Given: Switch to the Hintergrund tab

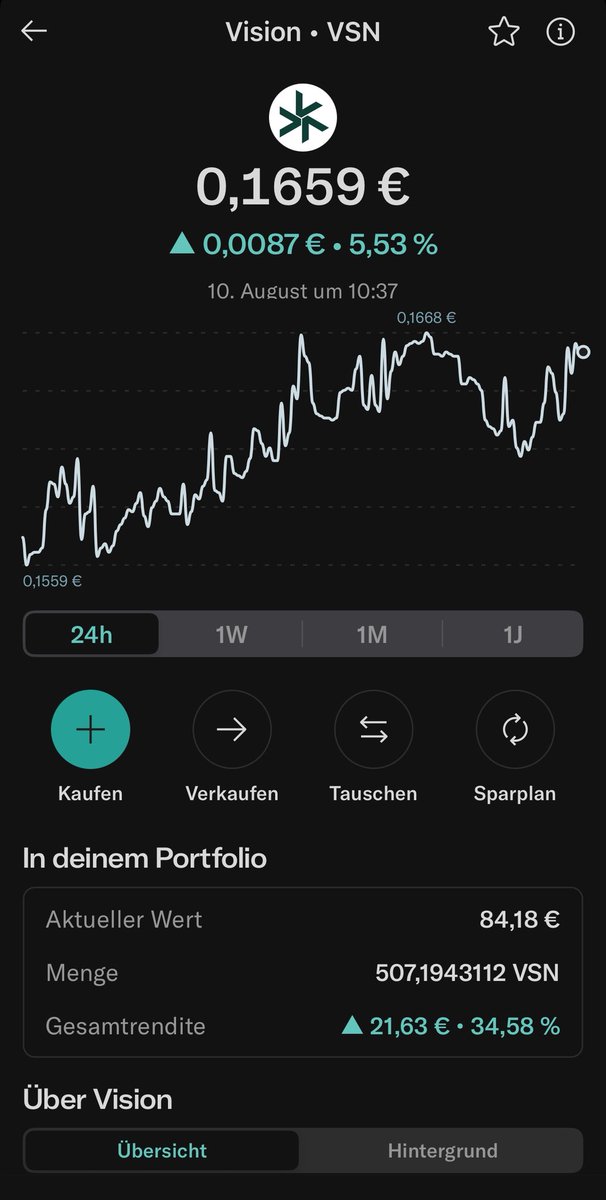Looking at the screenshot, I should (x=442, y=1150).
